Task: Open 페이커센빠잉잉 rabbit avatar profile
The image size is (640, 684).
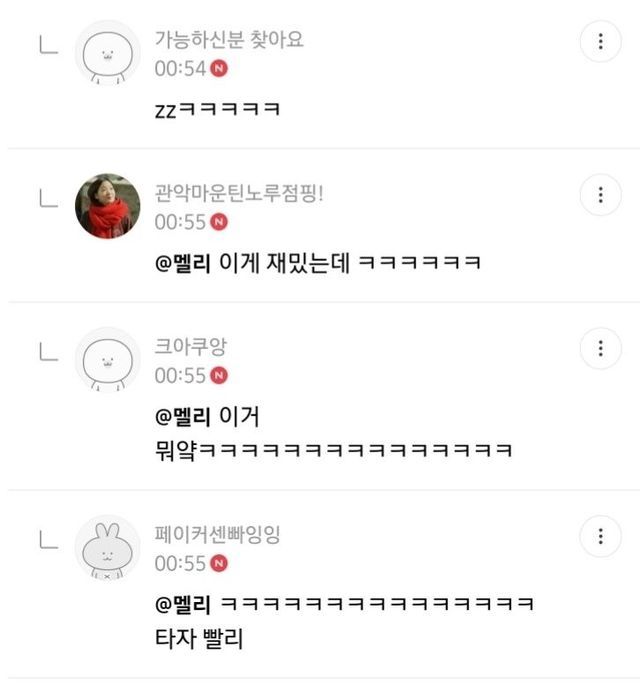Action: 108,547
